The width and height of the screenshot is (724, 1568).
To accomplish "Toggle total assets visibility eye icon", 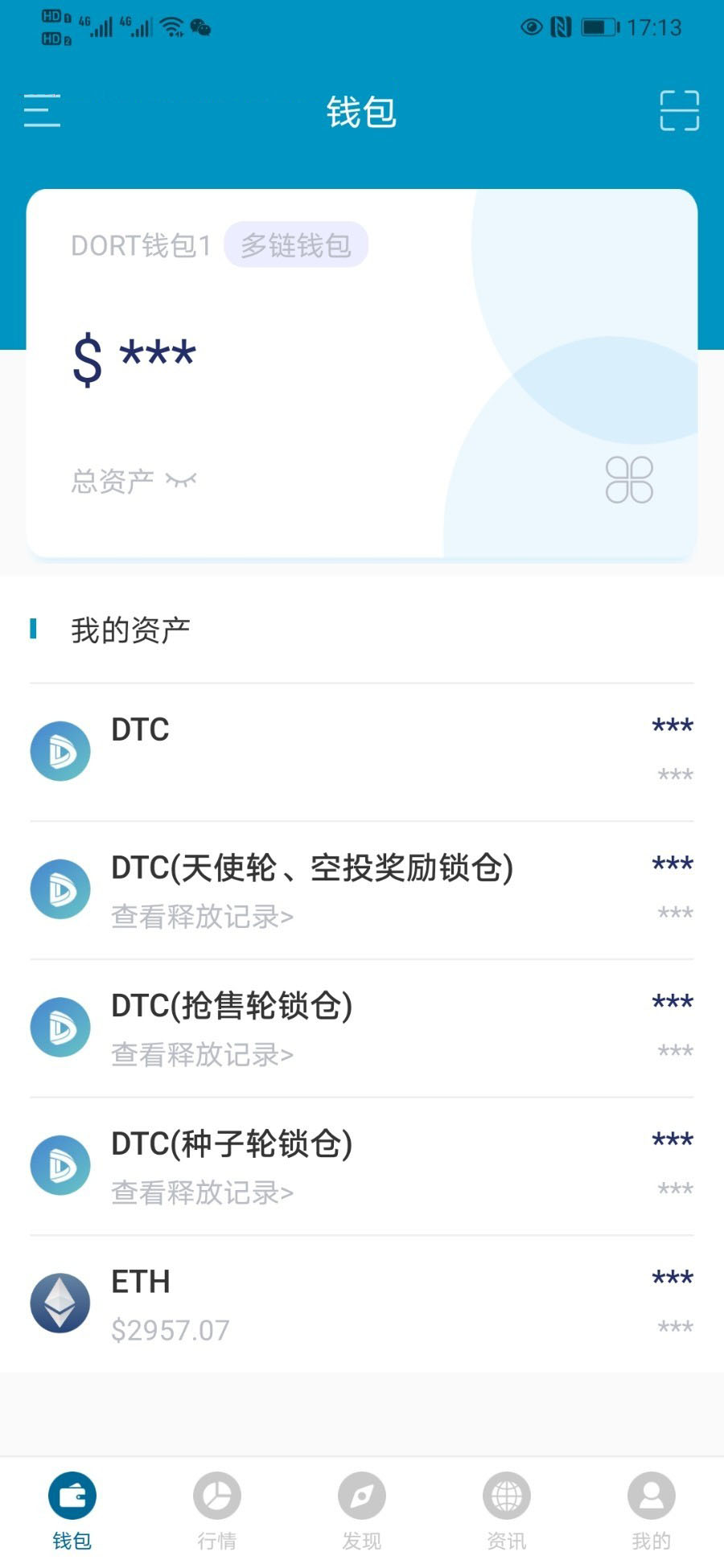I will pos(181,481).
